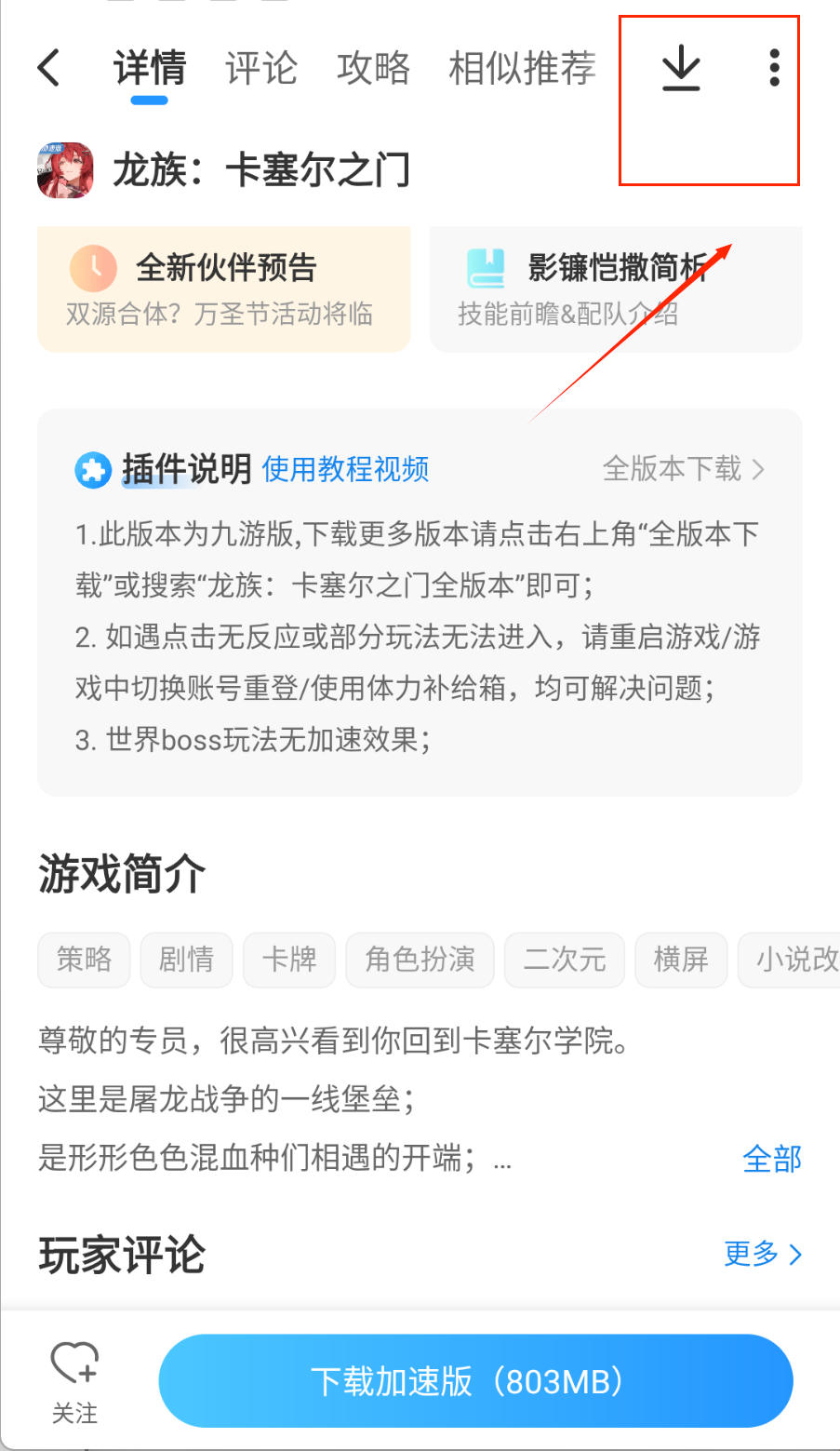The width and height of the screenshot is (840, 1451).
Task: Open the 相似推荐 tab
Action: (x=522, y=68)
